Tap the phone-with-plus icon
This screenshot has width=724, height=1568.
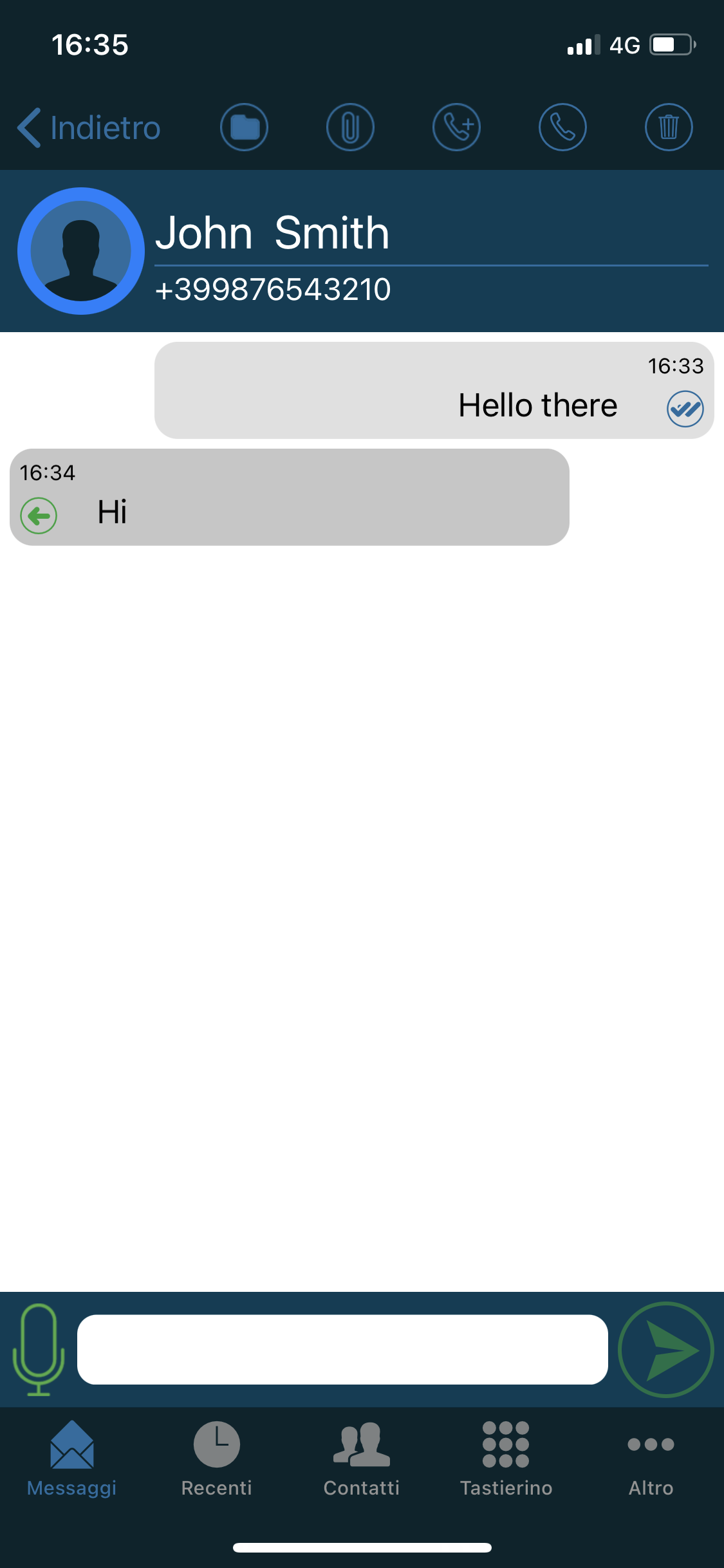click(456, 127)
